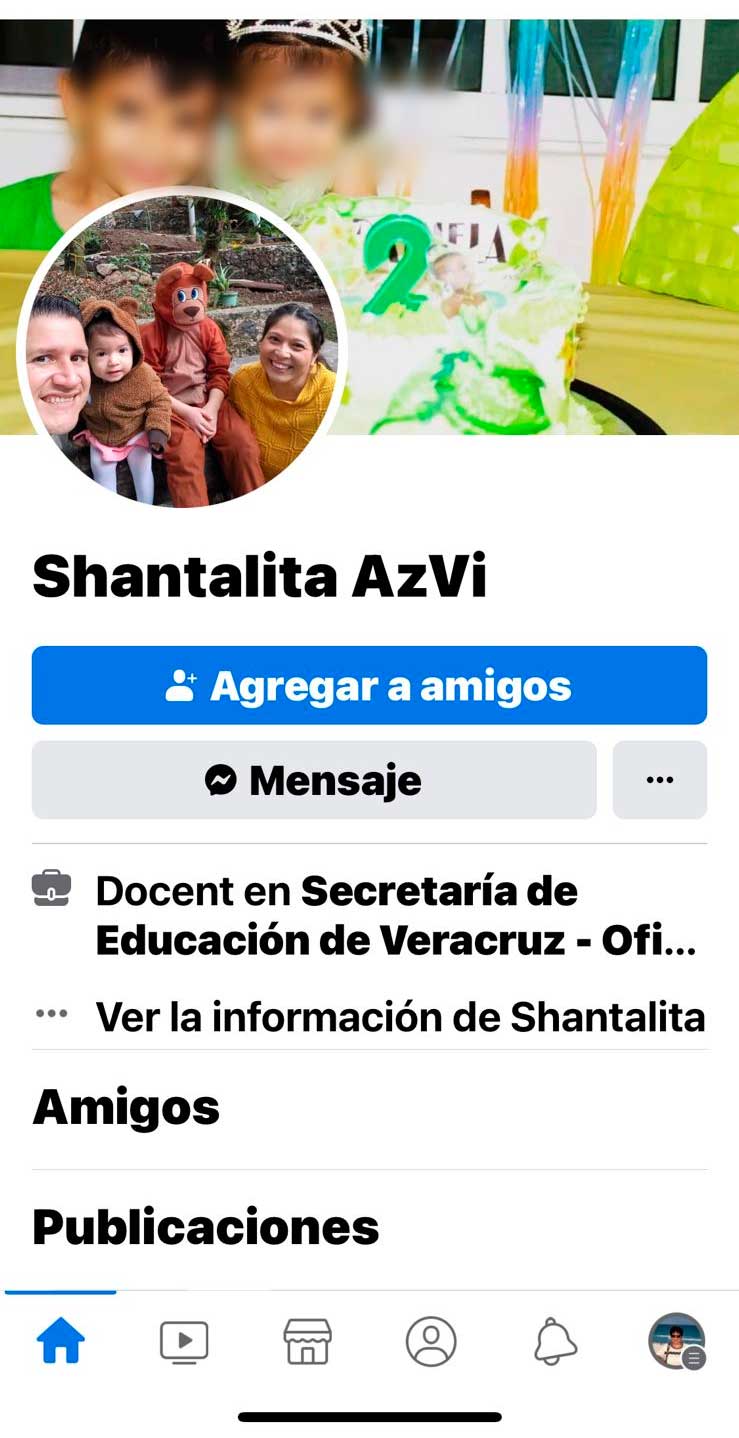Open the three-dot more options button

click(659, 781)
